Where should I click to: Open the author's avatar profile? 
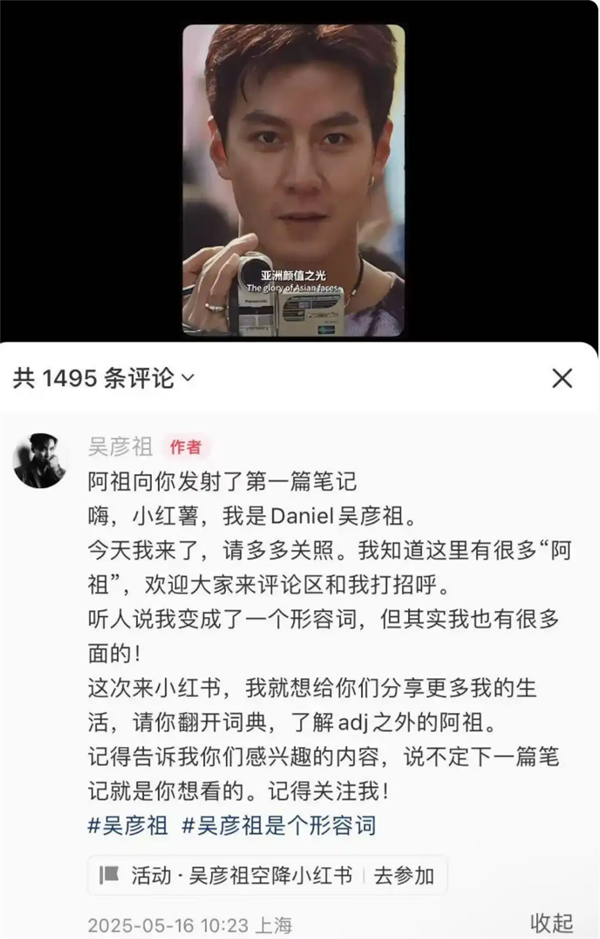[x=39, y=461]
